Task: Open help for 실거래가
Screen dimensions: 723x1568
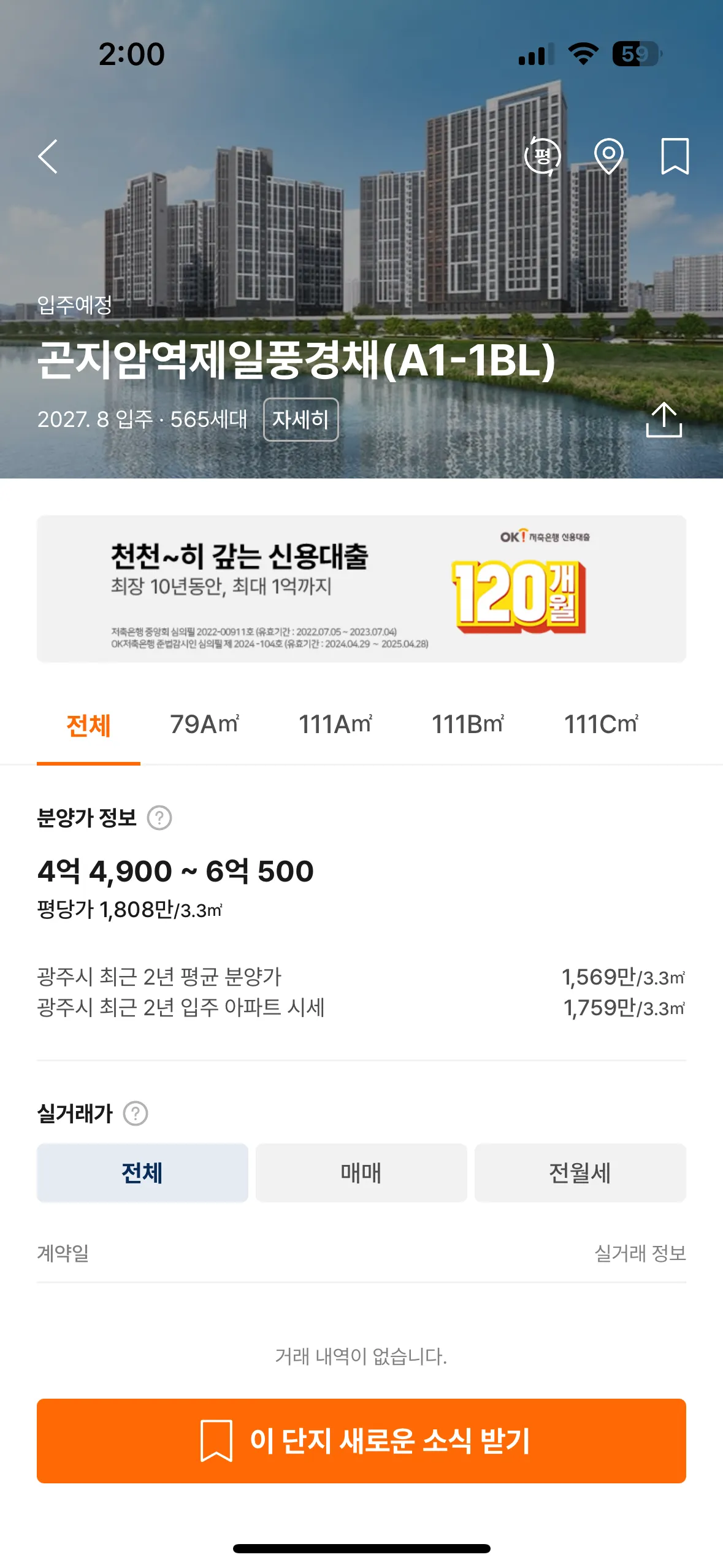Action: point(136,1113)
